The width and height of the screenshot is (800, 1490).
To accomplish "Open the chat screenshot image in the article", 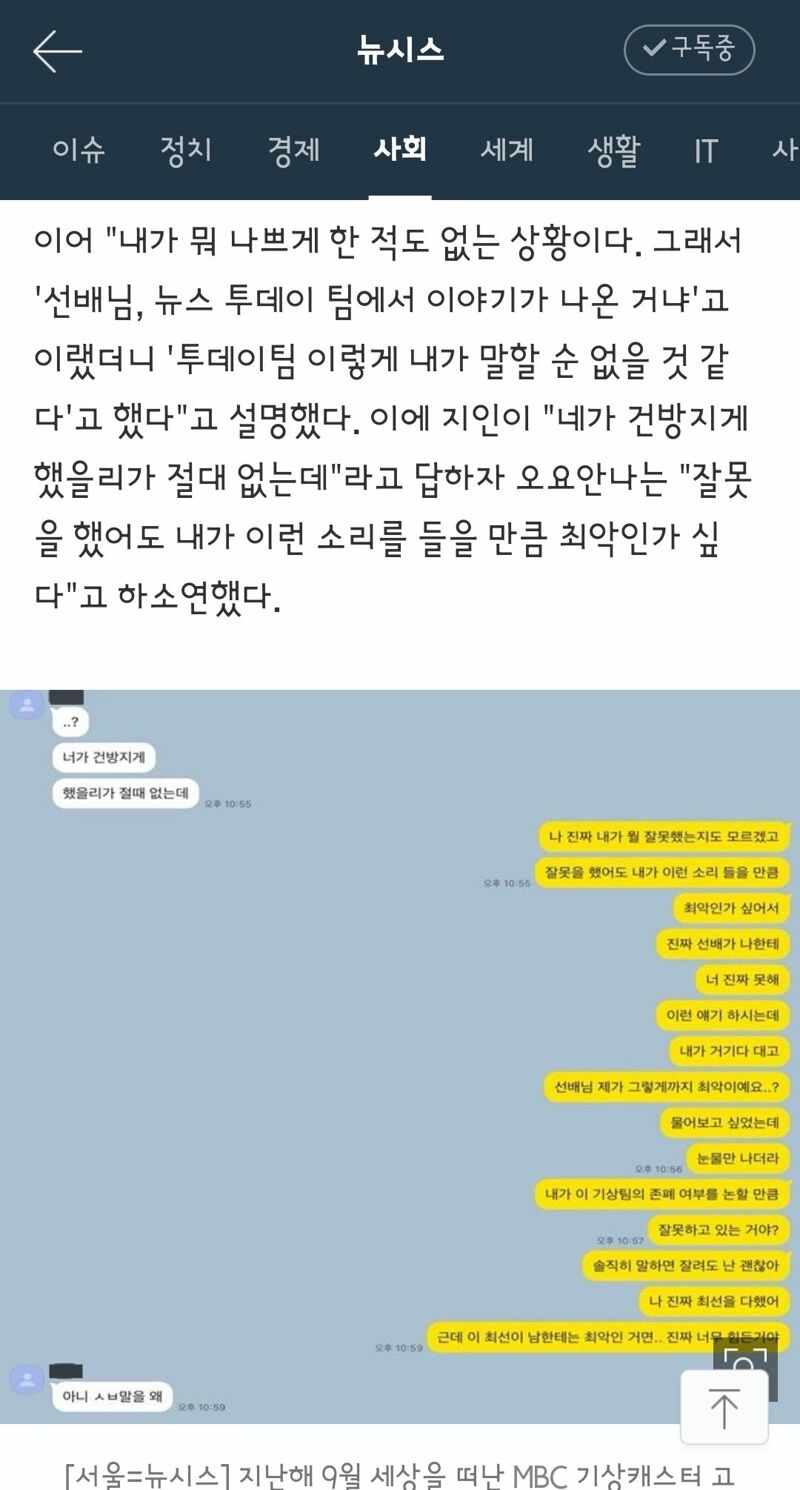I will point(400,1056).
